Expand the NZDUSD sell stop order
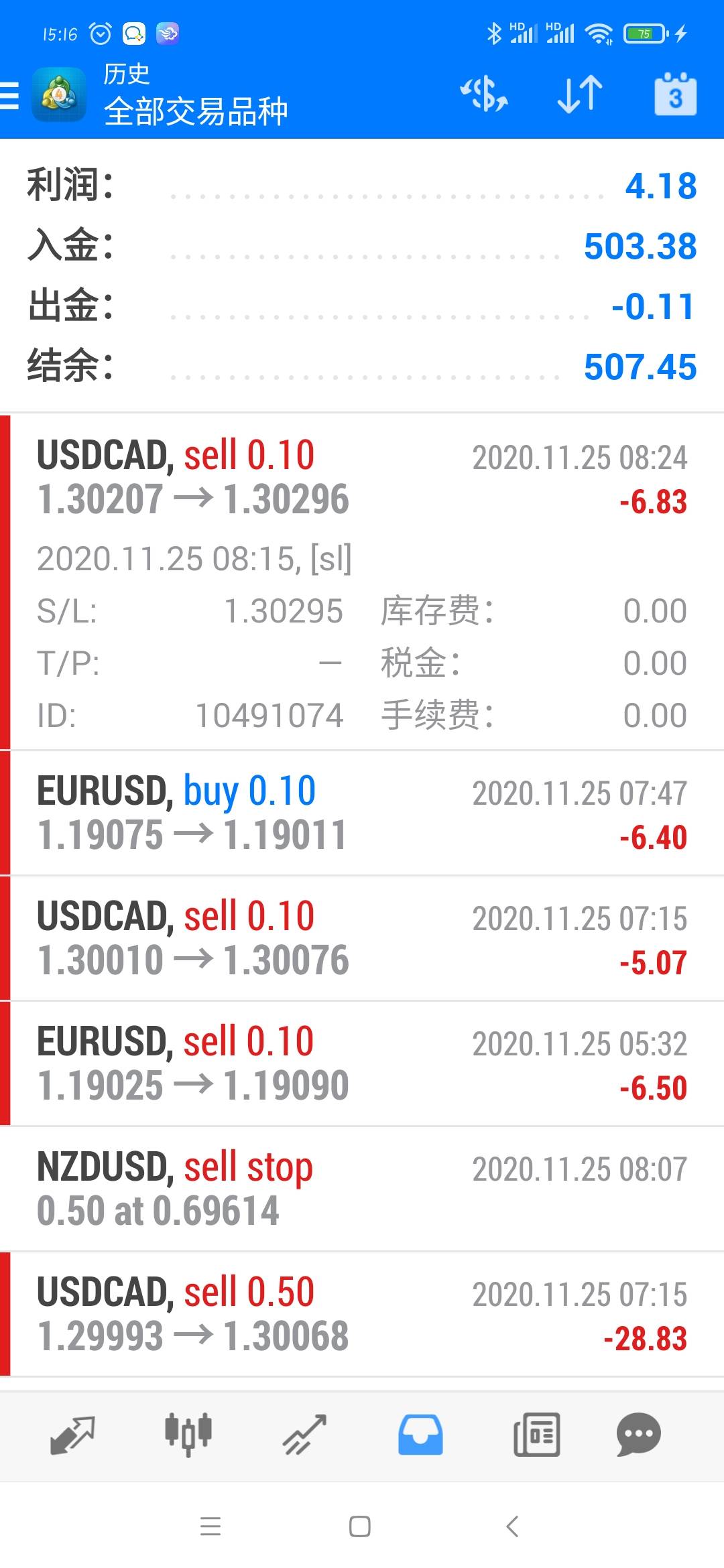Image resolution: width=724 pixels, height=1568 pixels. pos(362,1189)
